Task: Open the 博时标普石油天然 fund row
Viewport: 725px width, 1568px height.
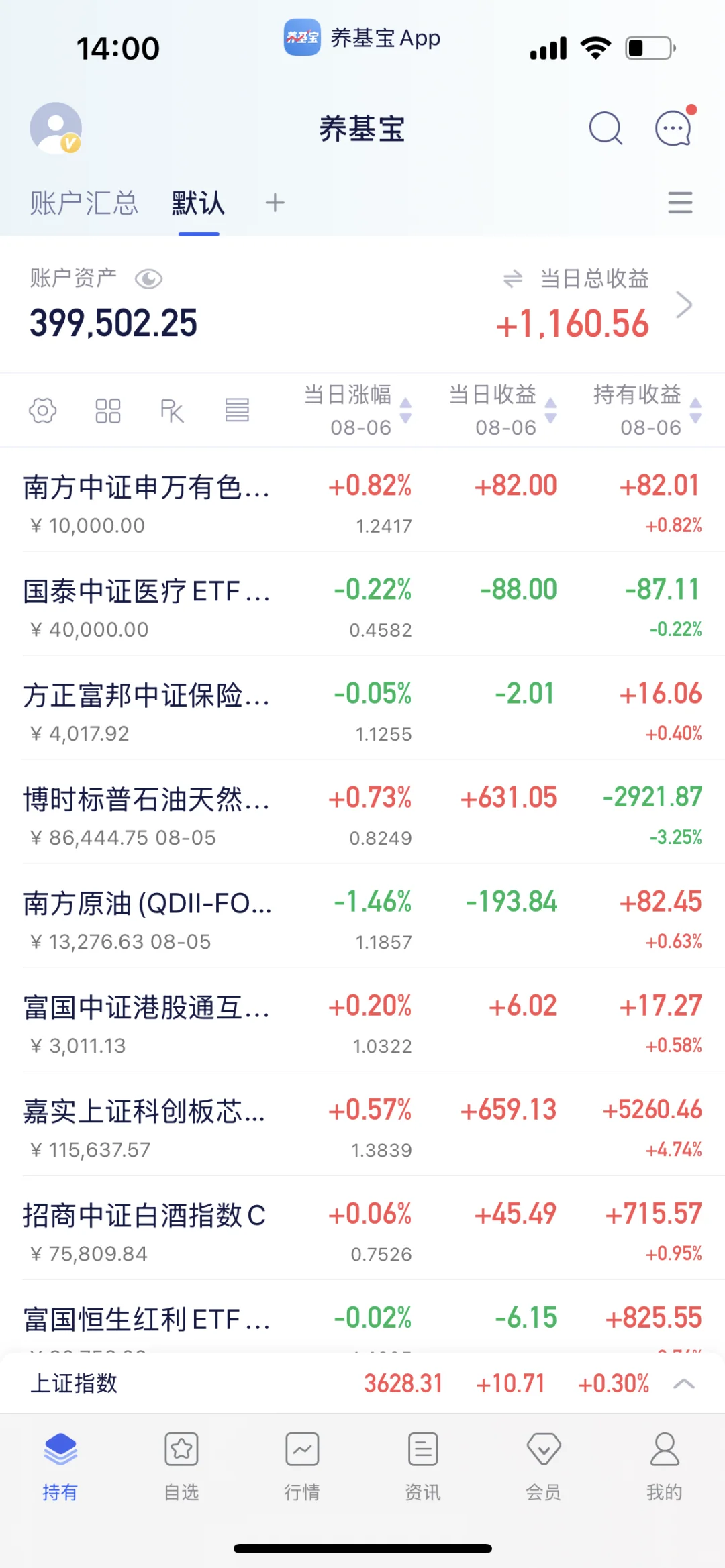Action: pyautogui.click(x=146, y=812)
